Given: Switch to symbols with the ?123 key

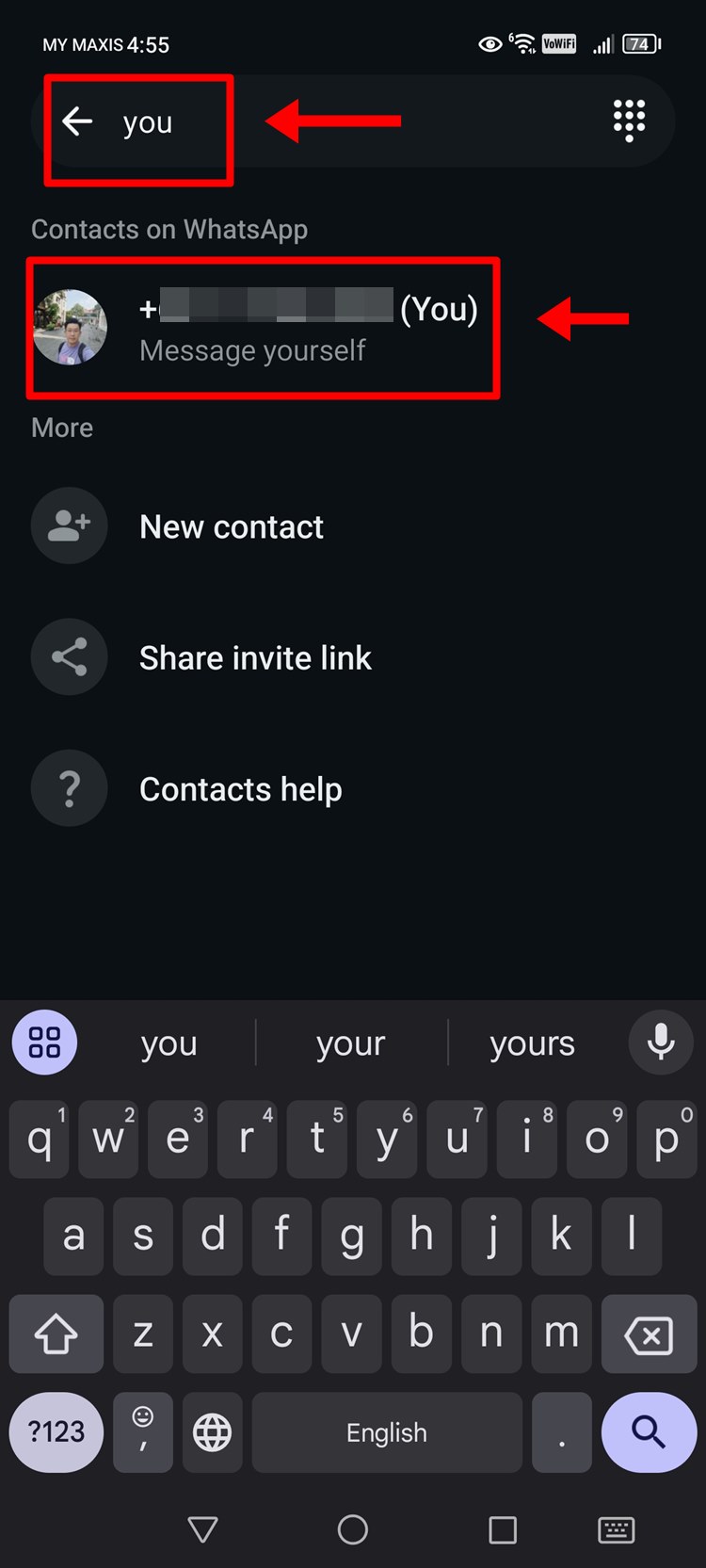Looking at the screenshot, I should [x=56, y=1432].
